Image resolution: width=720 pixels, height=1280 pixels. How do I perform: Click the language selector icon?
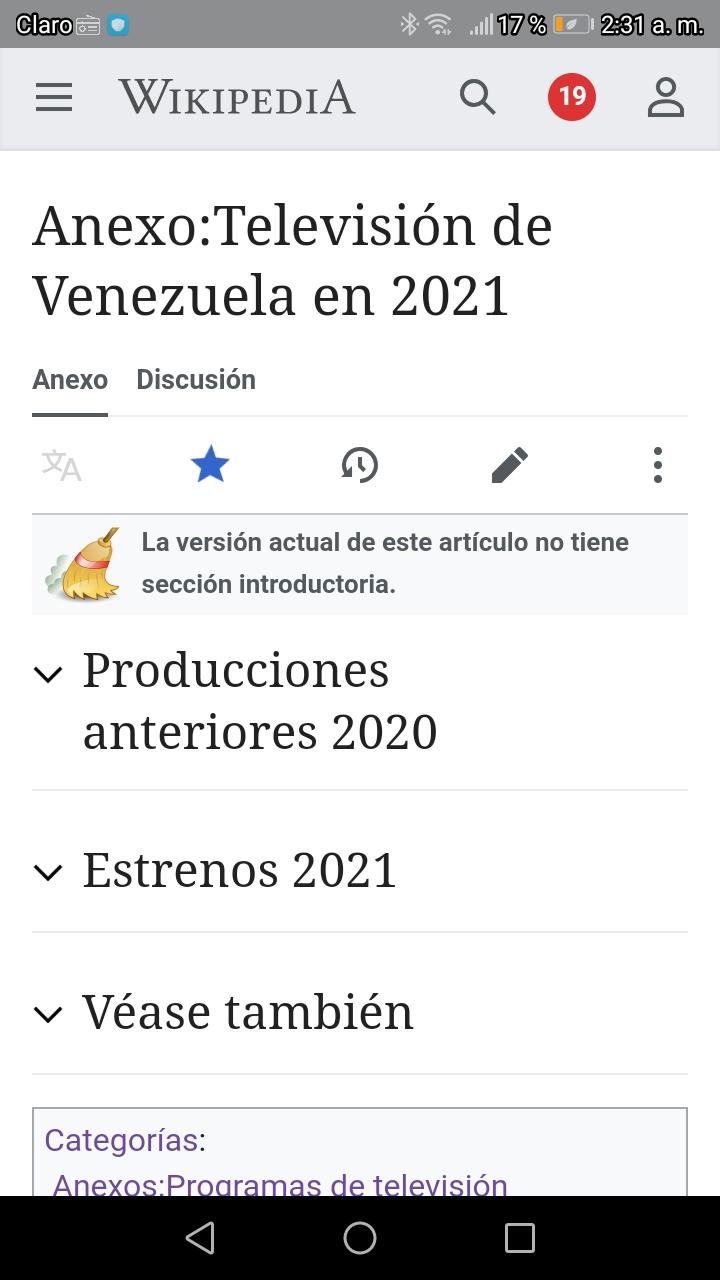(62, 464)
